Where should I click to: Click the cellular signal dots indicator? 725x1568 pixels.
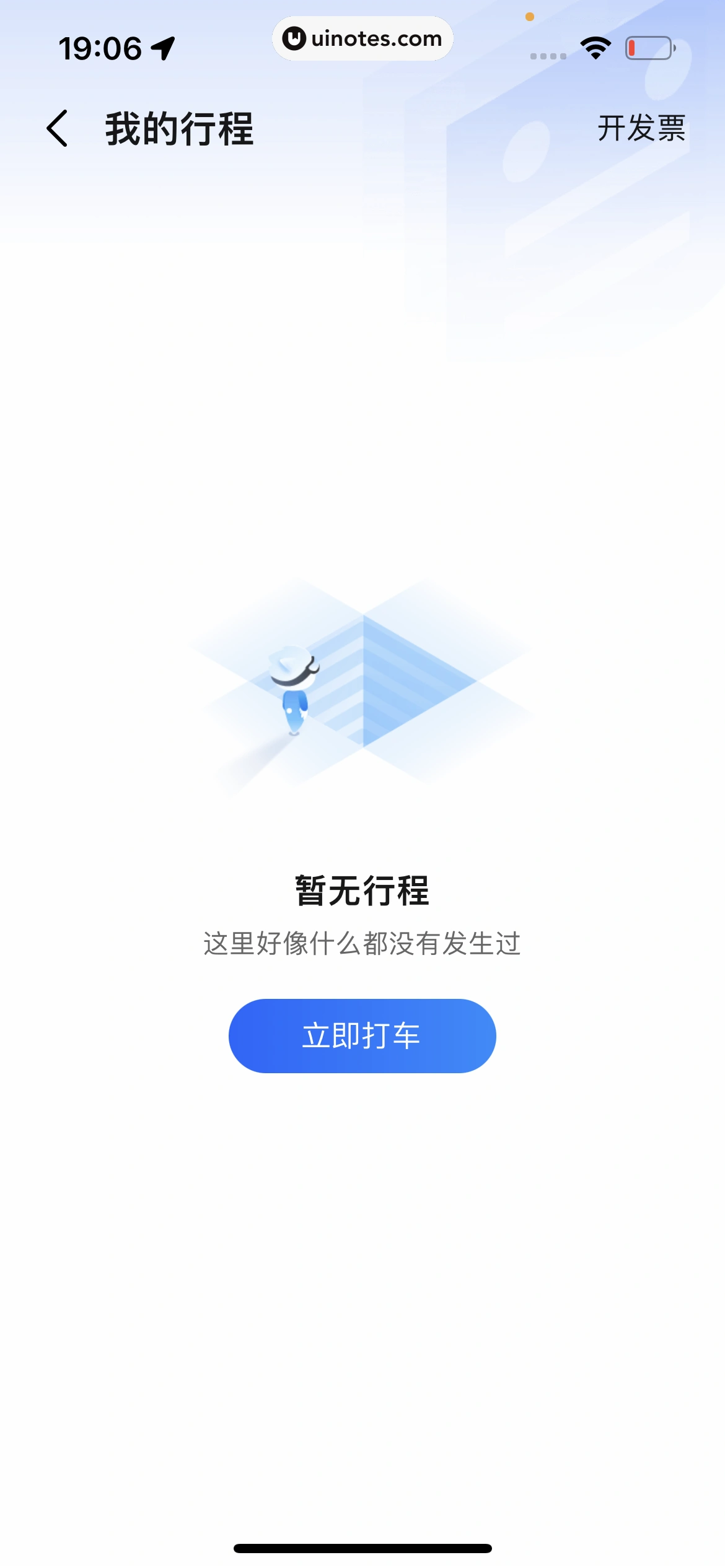click(x=548, y=56)
